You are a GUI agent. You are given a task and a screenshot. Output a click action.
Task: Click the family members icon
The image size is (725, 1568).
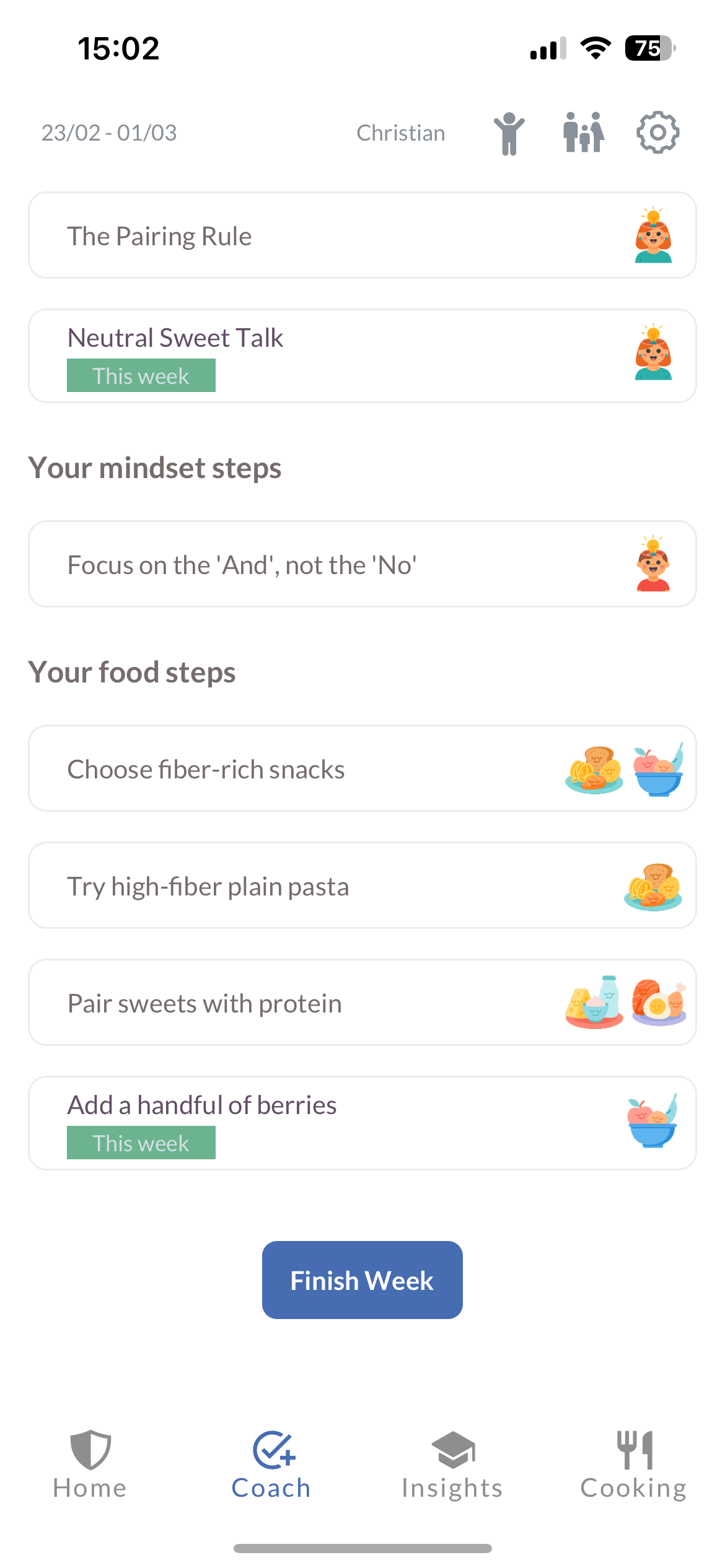(x=582, y=132)
